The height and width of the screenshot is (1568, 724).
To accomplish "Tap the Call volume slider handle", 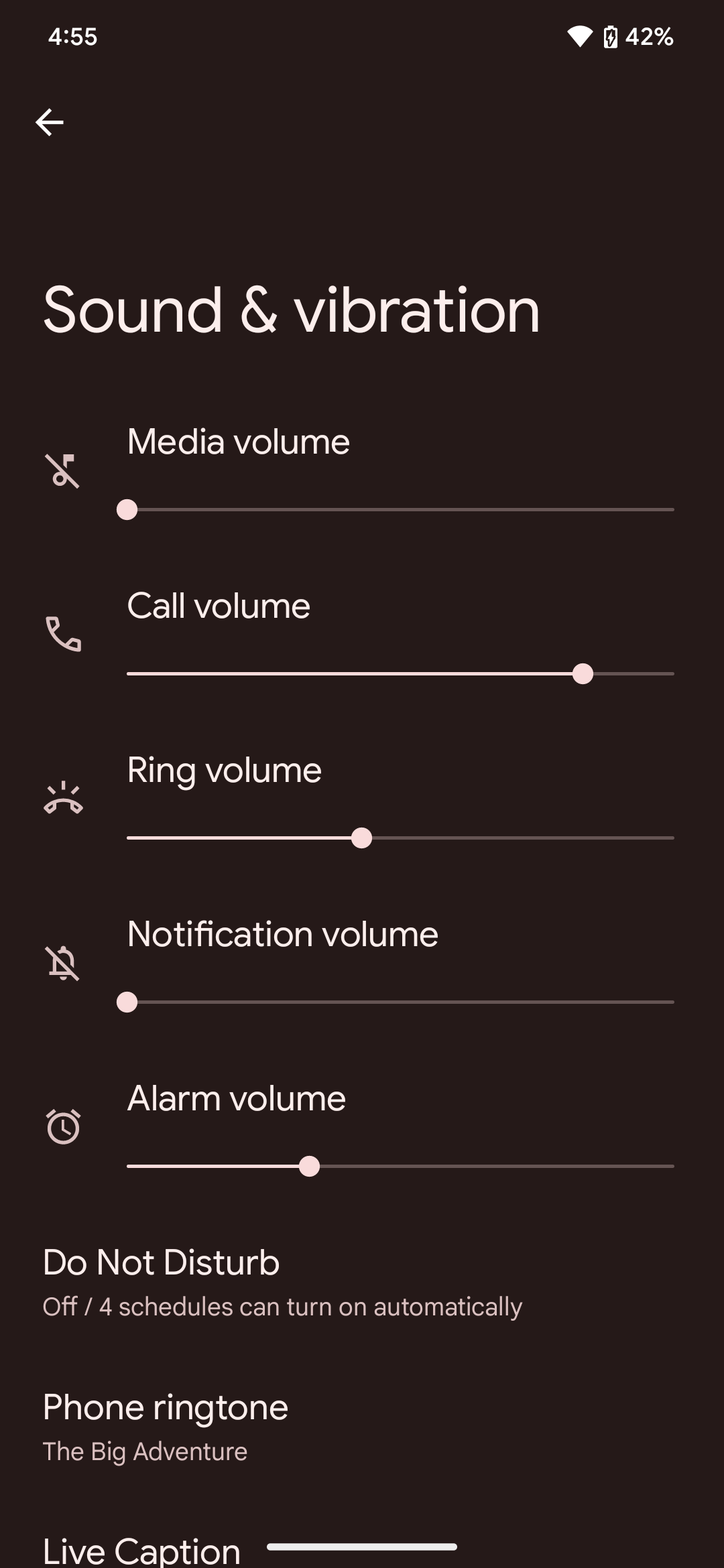I will (584, 674).
